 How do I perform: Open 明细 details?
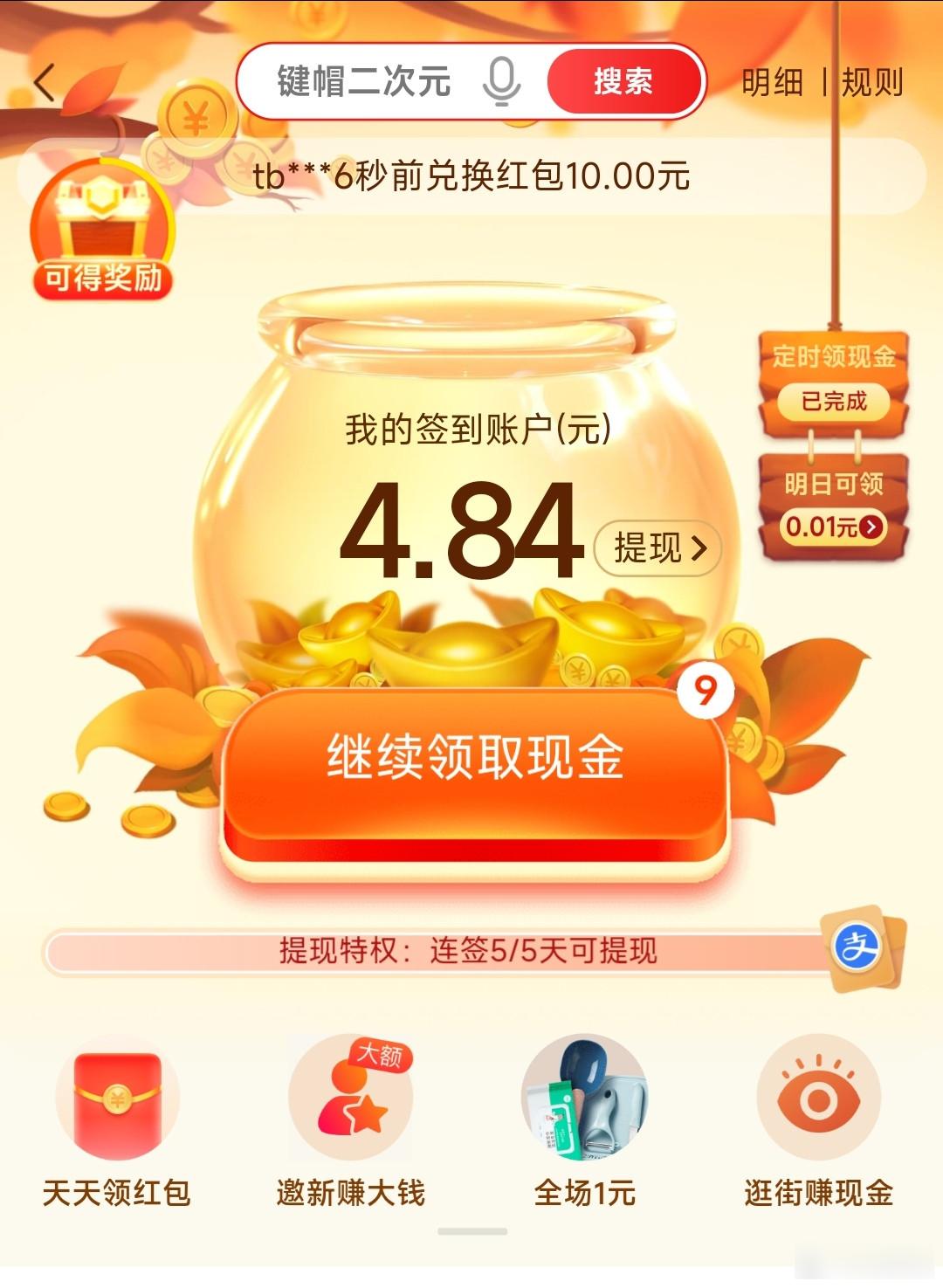click(x=772, y=83)
